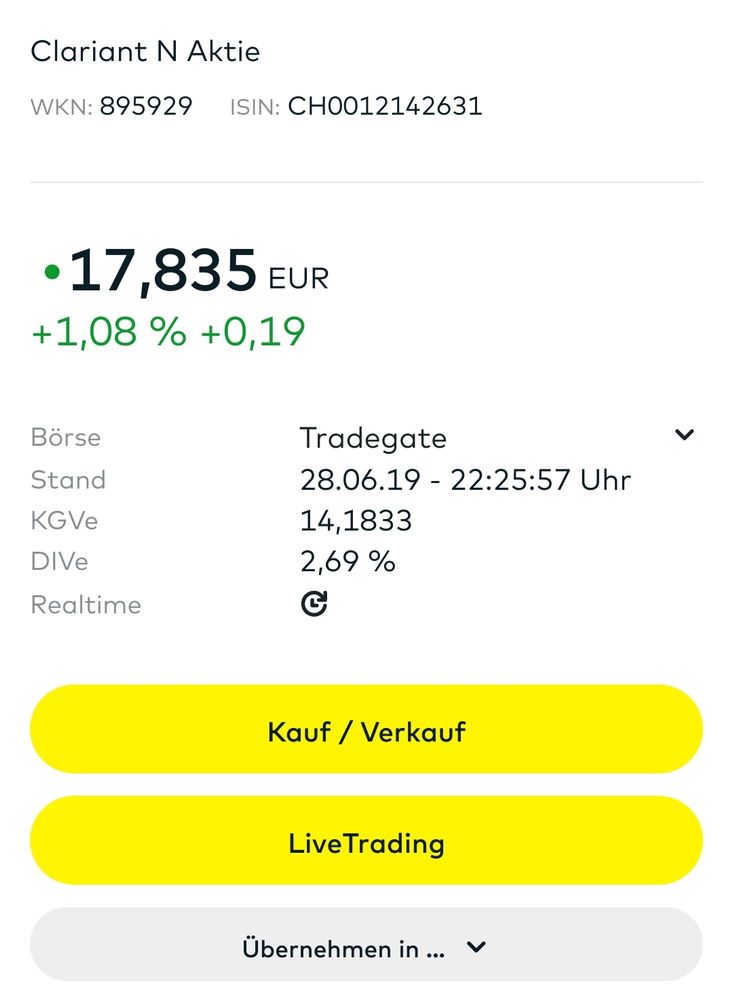Open LiveTrading for Clariant

click(366, 842)
